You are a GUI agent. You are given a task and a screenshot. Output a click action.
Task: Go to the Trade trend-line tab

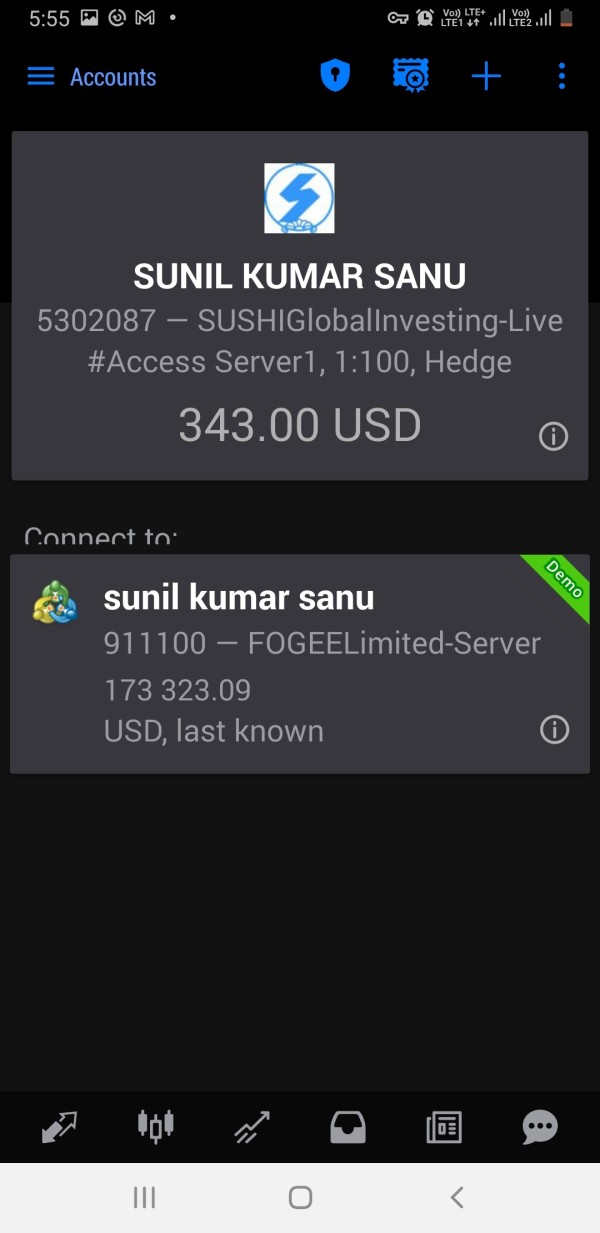[252, 1127]
